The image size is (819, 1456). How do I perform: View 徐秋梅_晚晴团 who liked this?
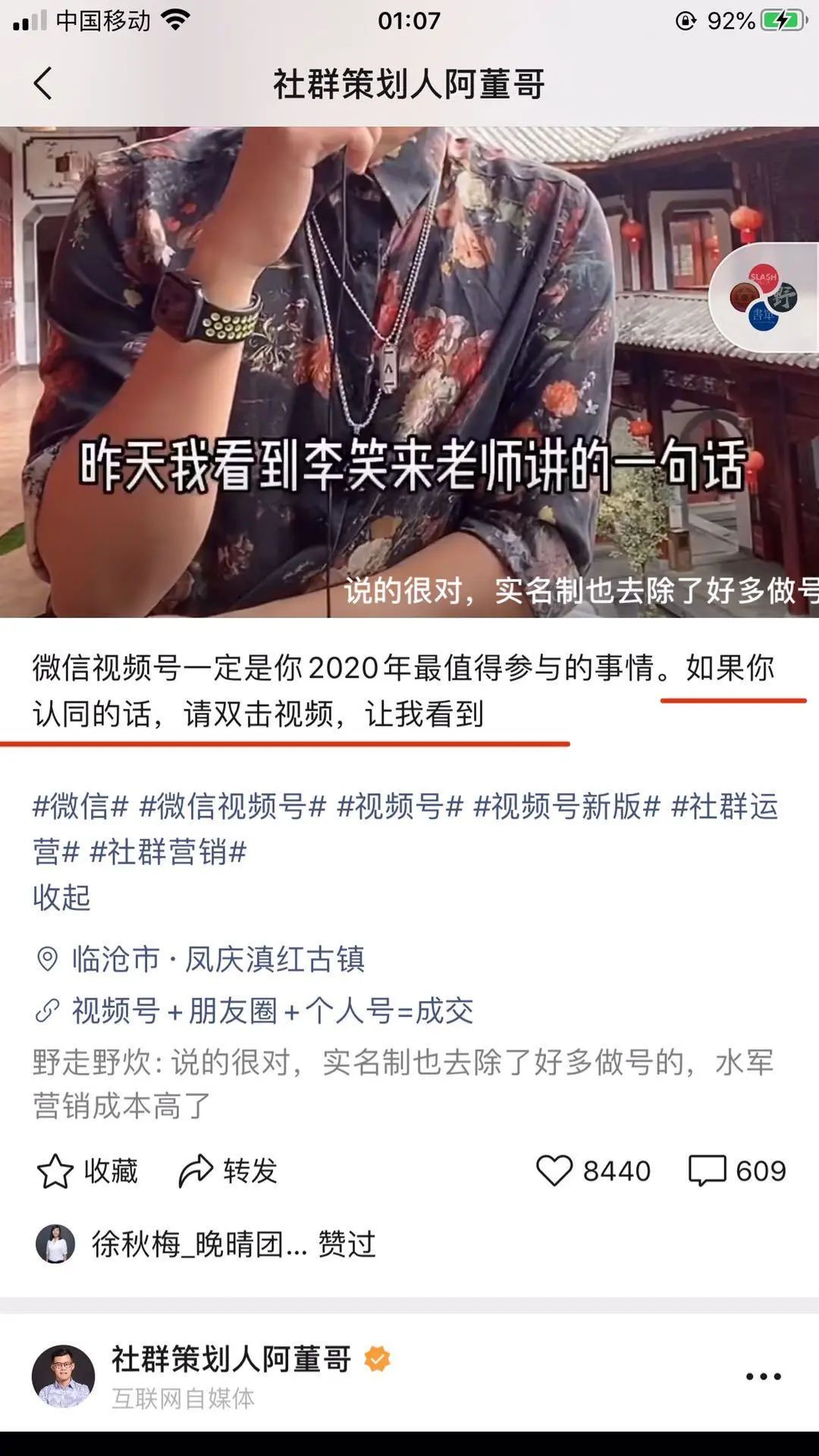(206, 1244)
